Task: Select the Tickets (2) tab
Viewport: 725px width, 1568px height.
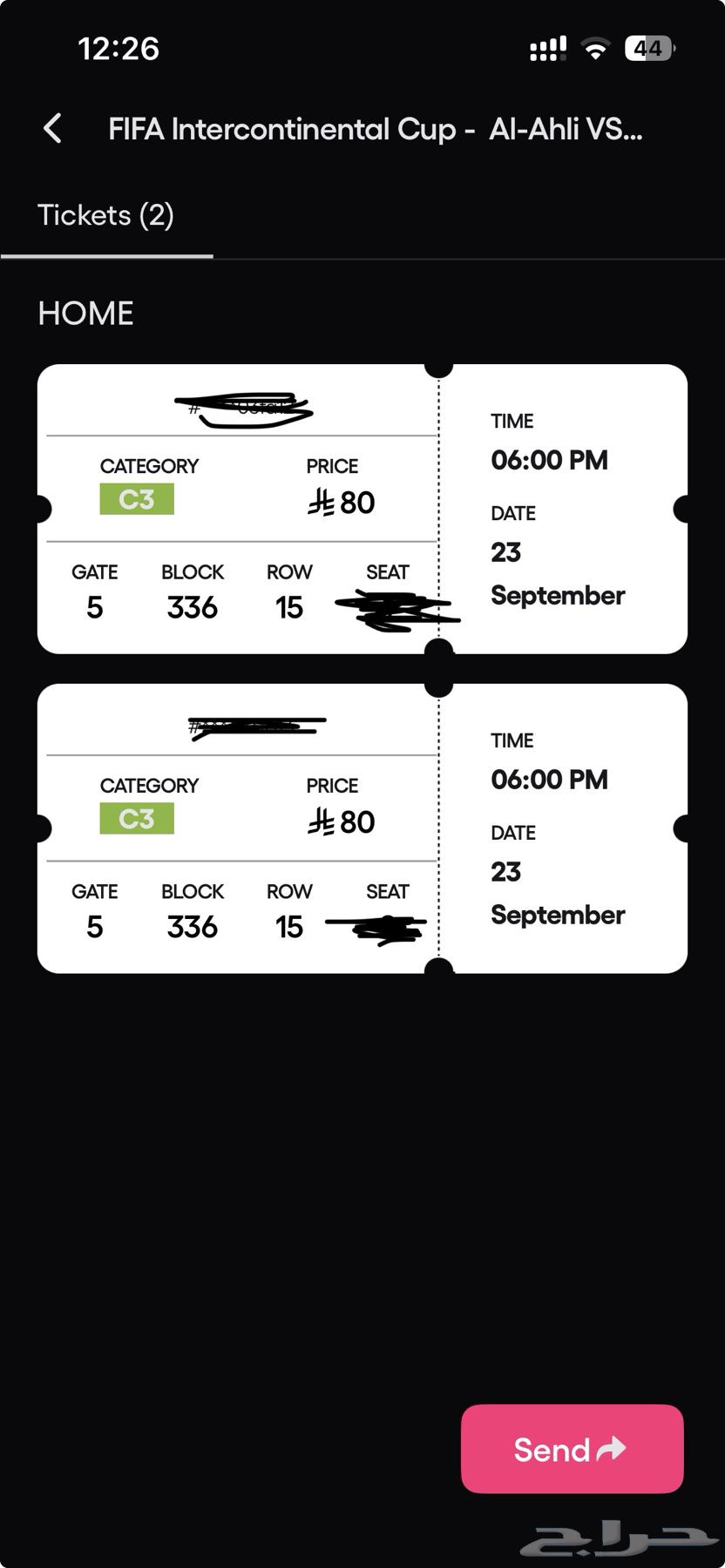Action: click(x=106, y=215)
